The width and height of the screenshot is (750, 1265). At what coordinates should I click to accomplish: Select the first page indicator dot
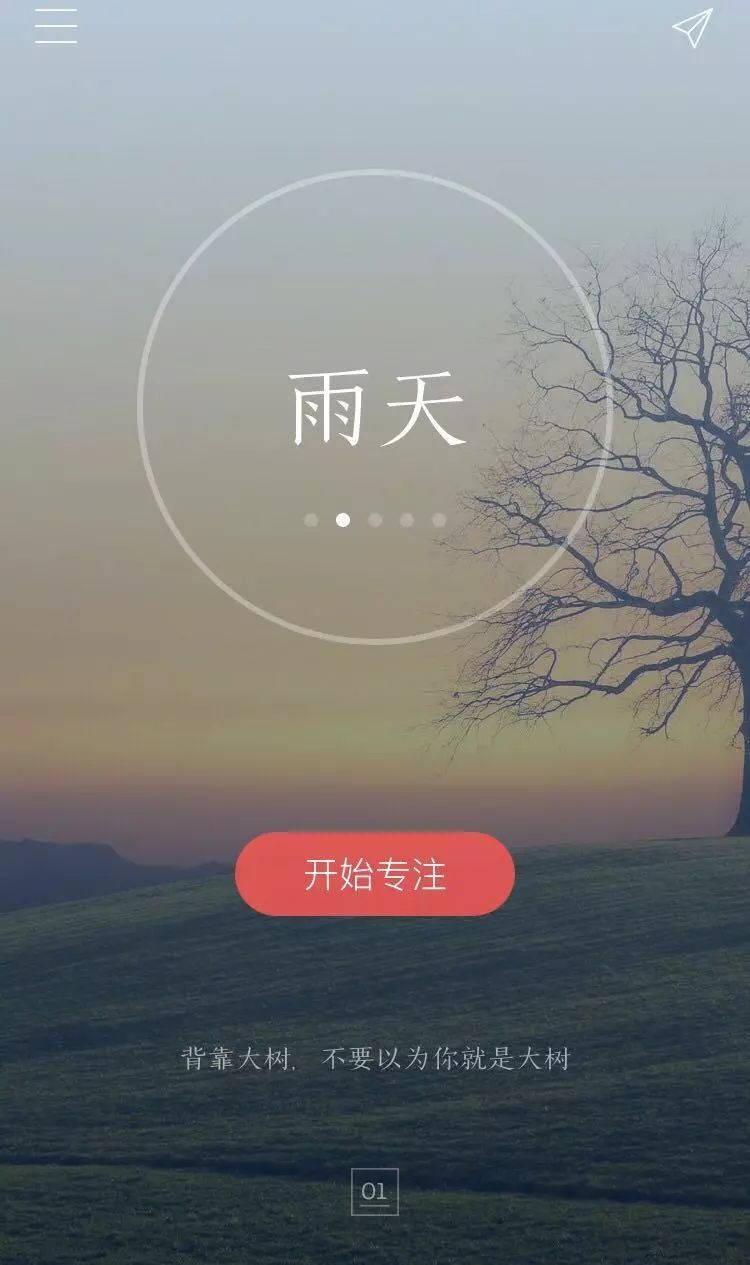311,520
